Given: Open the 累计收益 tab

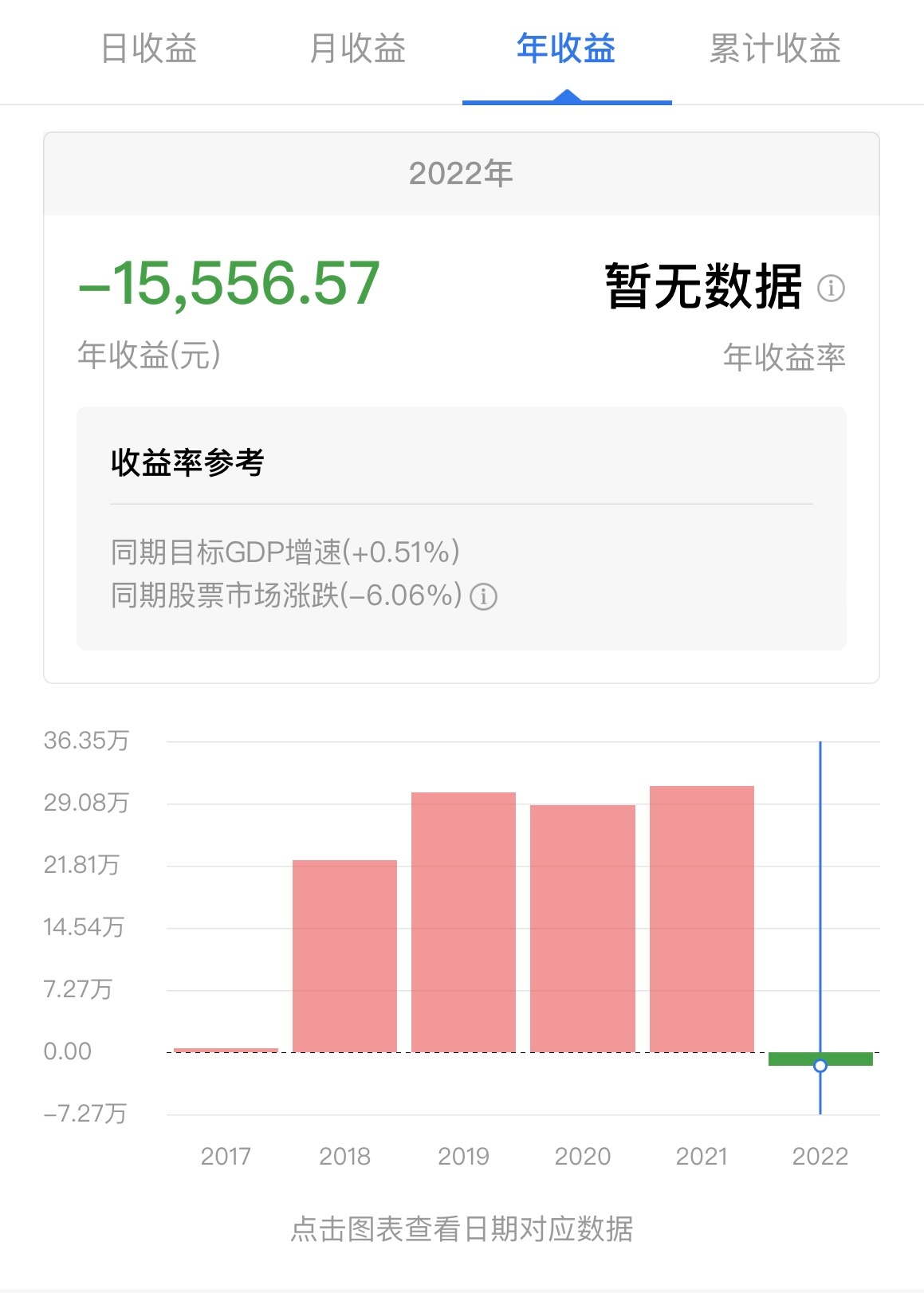Looking at the screenshot, I should [775, 49].
